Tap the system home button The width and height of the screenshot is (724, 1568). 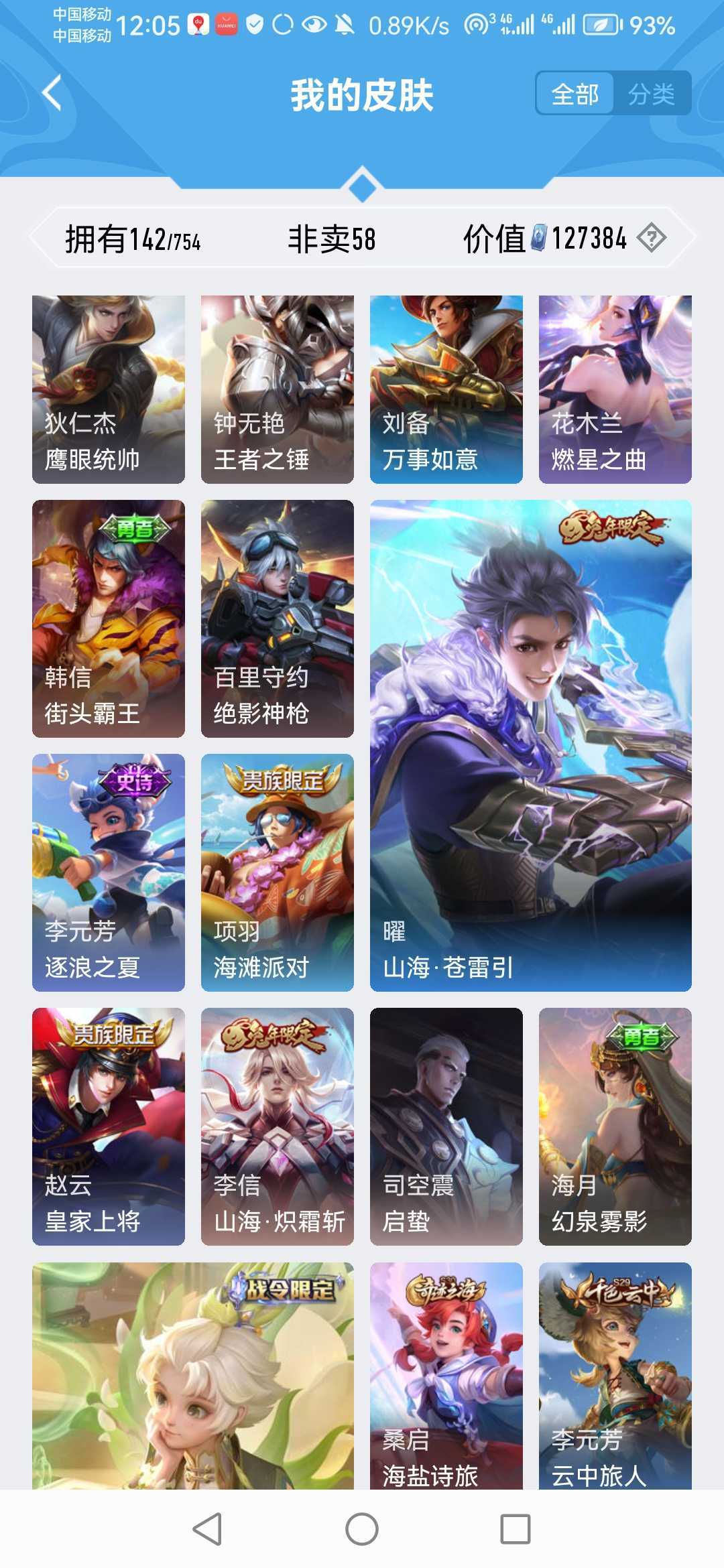pyautogui.click(x=362, y=1529)
